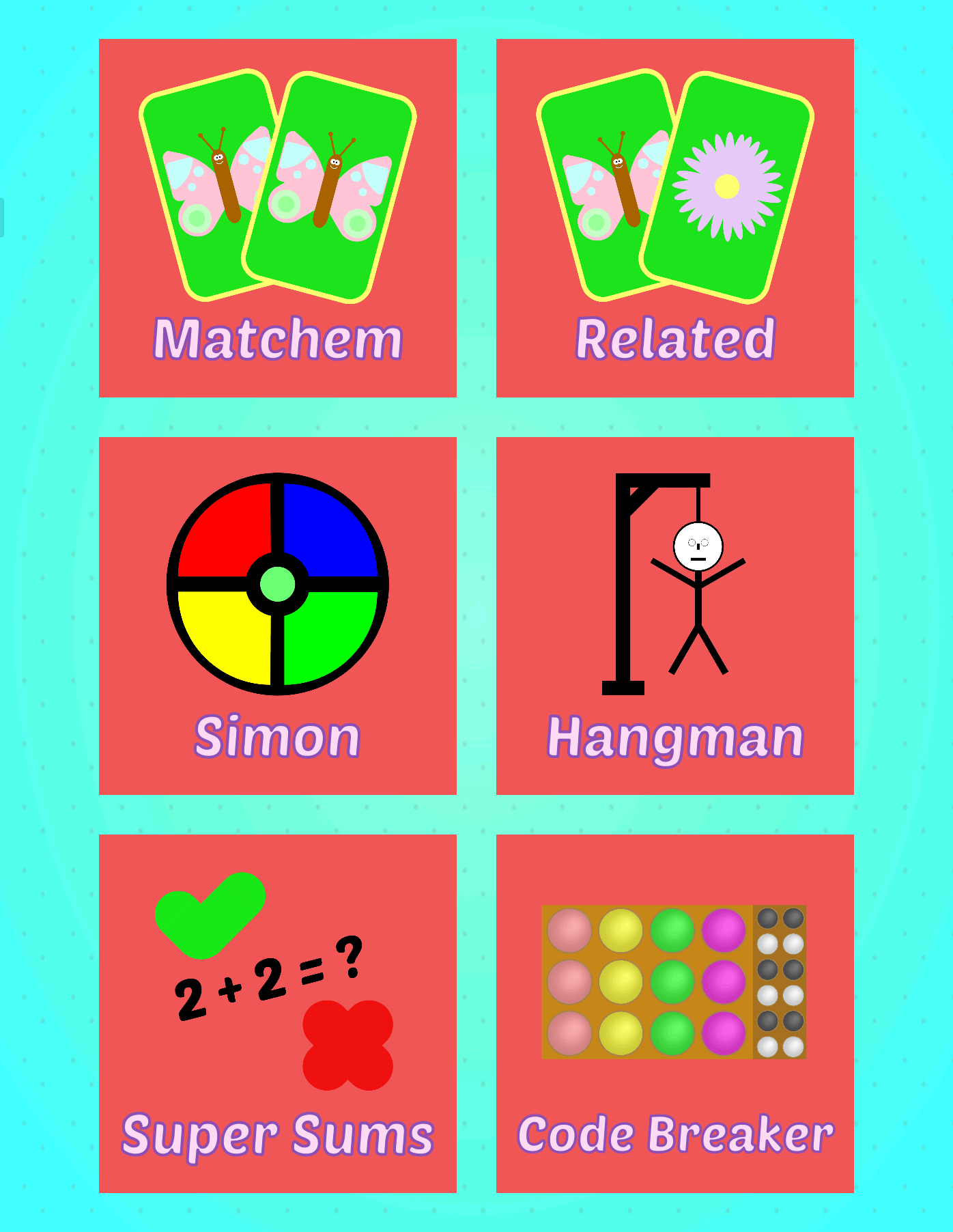The height and width of the screenshot is (1232, 953).
Task: Launch the Related game
Action: 674,219
